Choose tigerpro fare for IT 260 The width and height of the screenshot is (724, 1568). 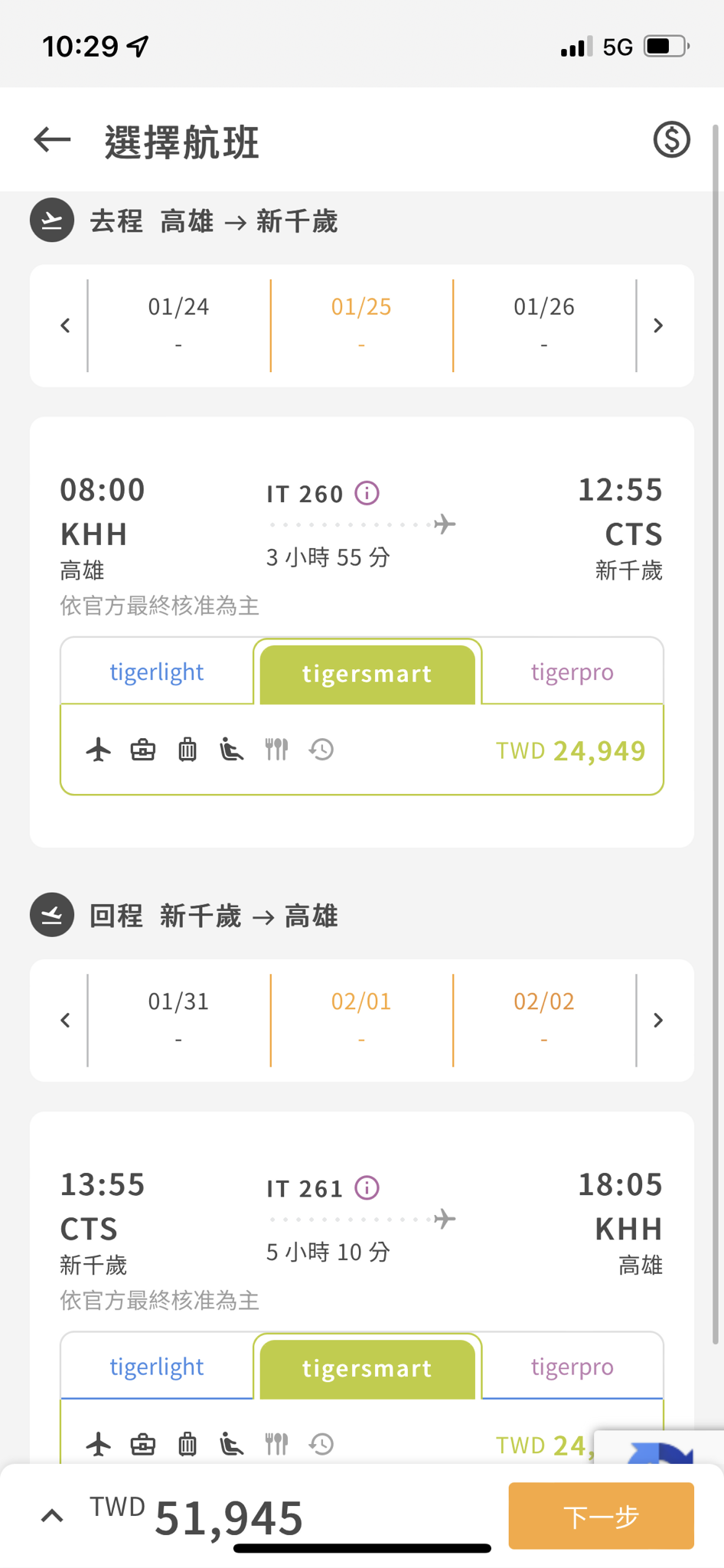pos(572,671)
